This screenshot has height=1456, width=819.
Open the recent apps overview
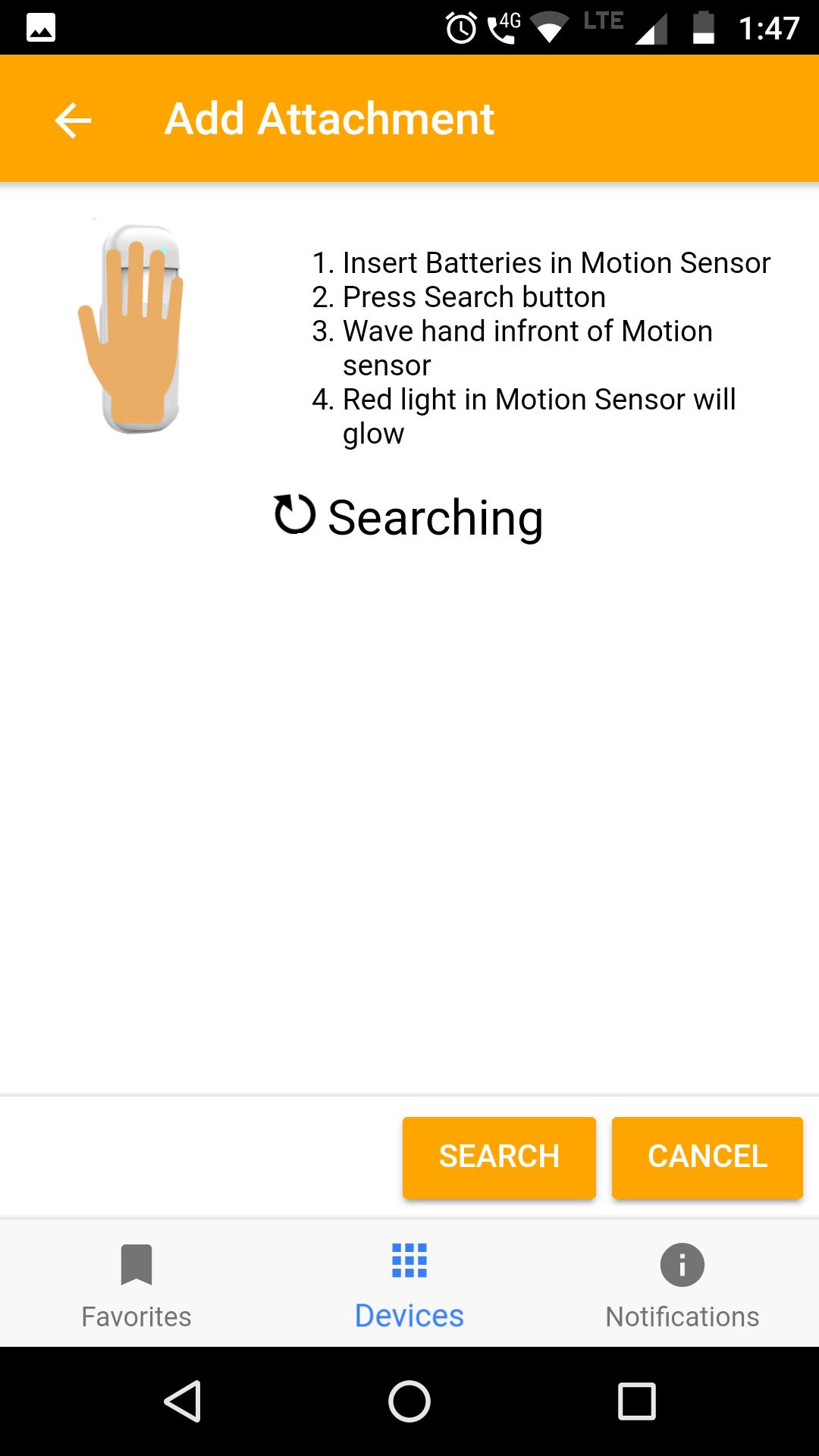[636, 1400]
